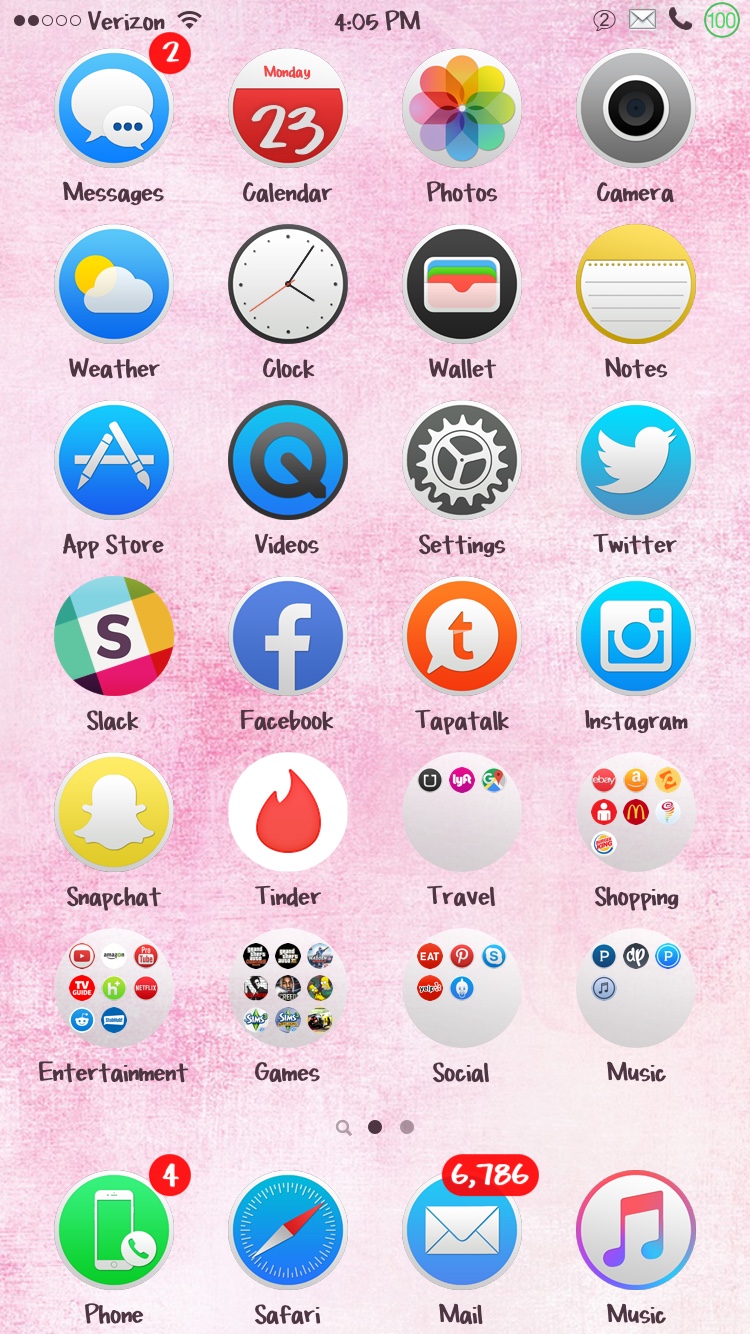Viewport: 750px width, 1334px height.
Task: Open the Wallet app
Action: [461, 284]
